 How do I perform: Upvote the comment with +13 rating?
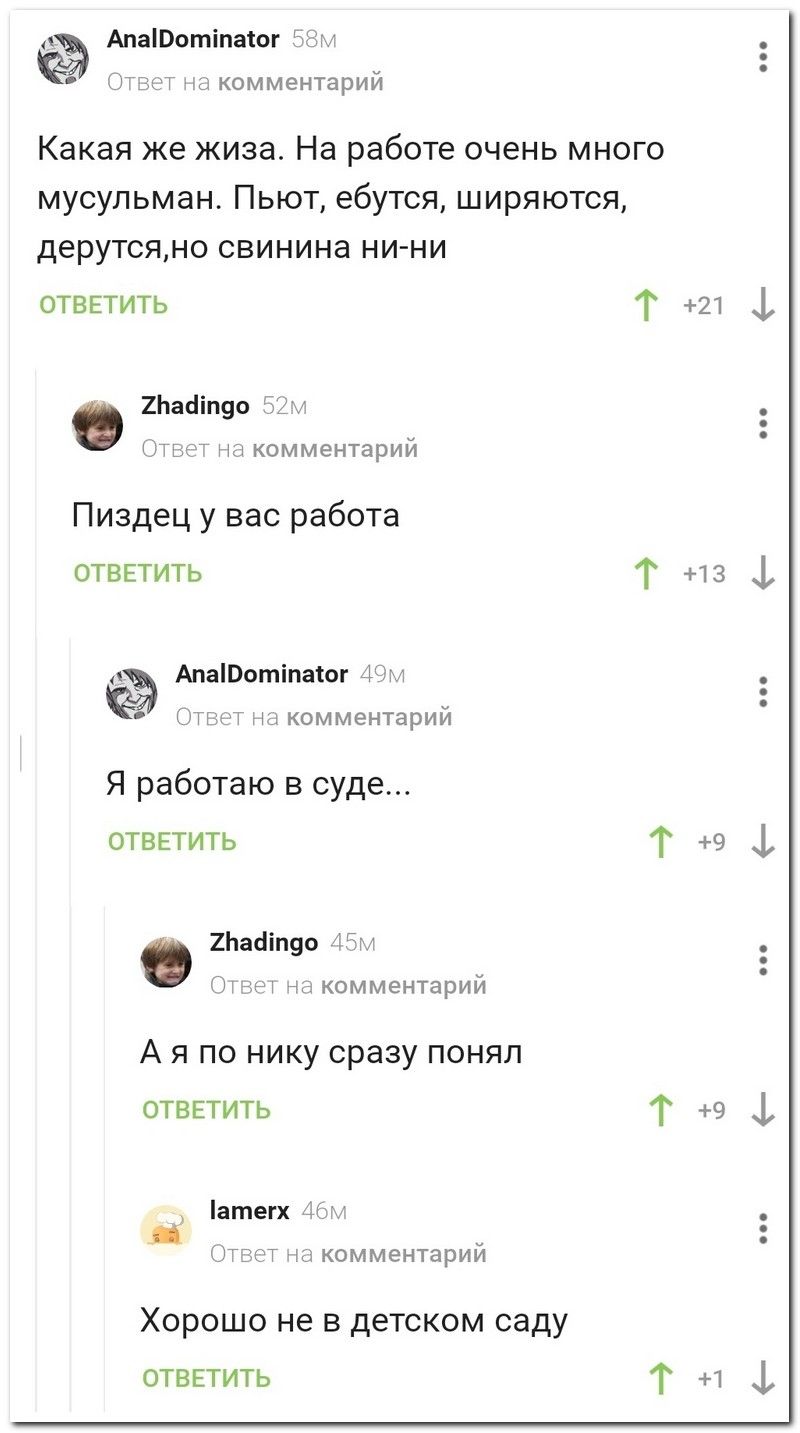pyautogui.click(x=645, y=573)
